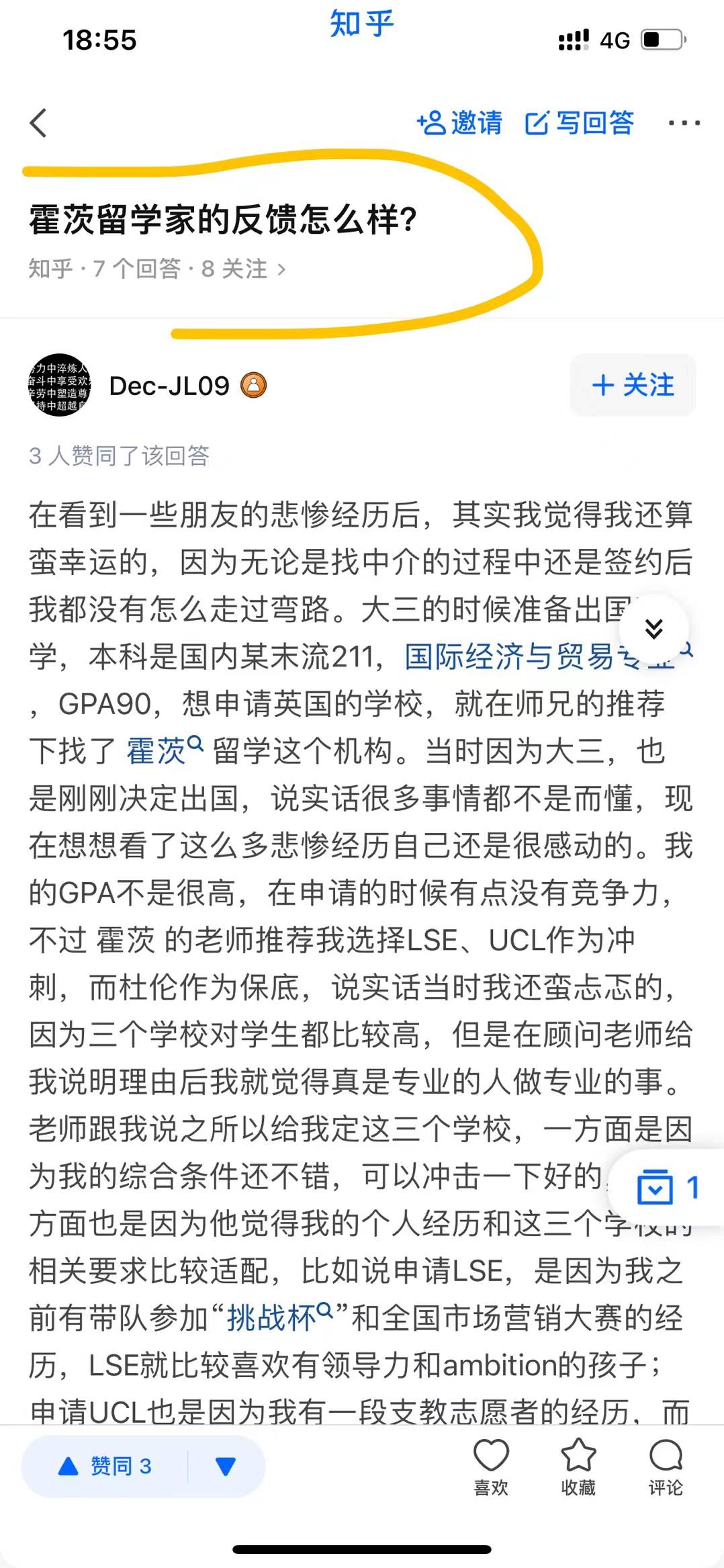Tap 邀请 to invite someone to answer
Viewport: 724px width, 1568px height.
(x=459, y=123)
